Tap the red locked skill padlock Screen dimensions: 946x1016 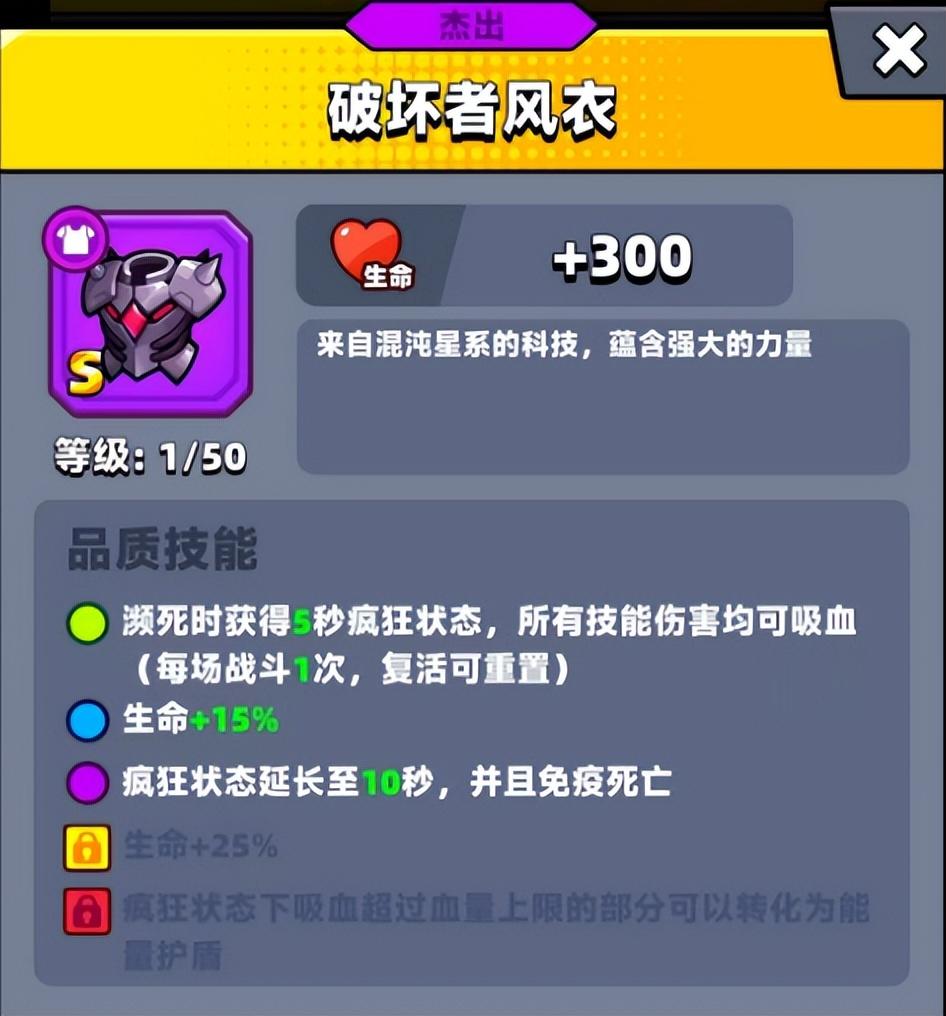click(88, 912)
